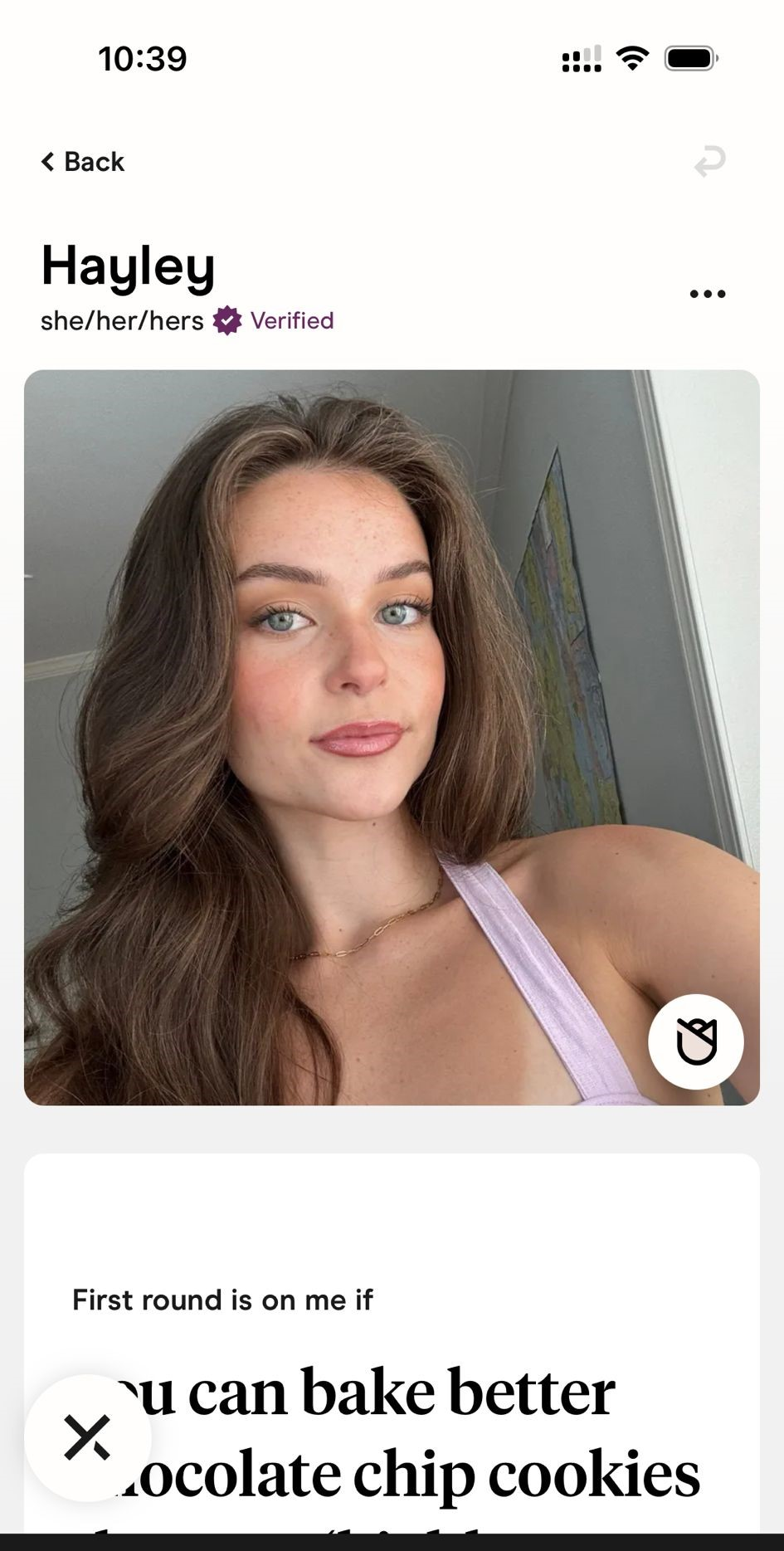Skip this profile with the X button
The width and height of the screenshot is (784, 1551).
coord(87,1437)
